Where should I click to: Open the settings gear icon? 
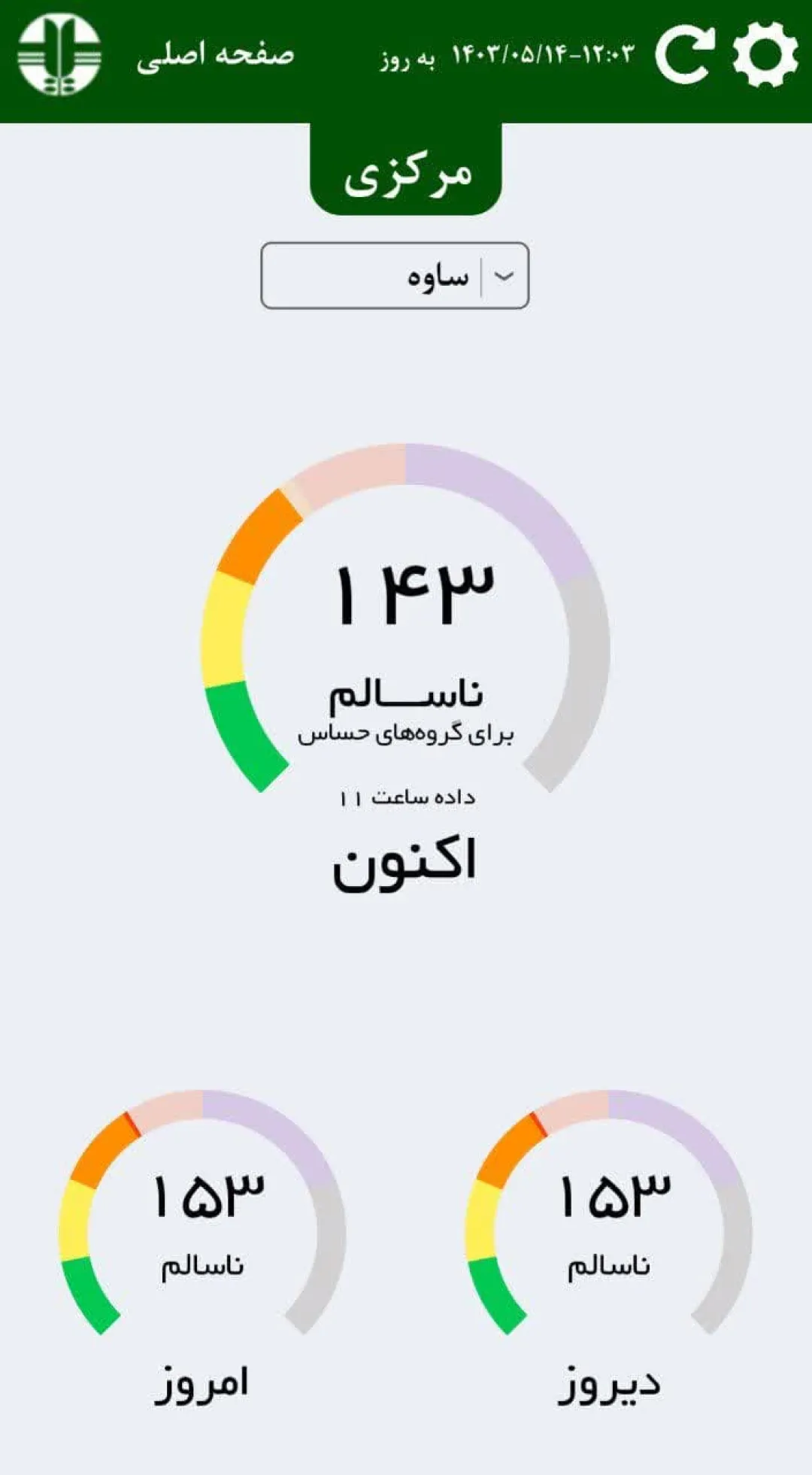pos(765,54)
